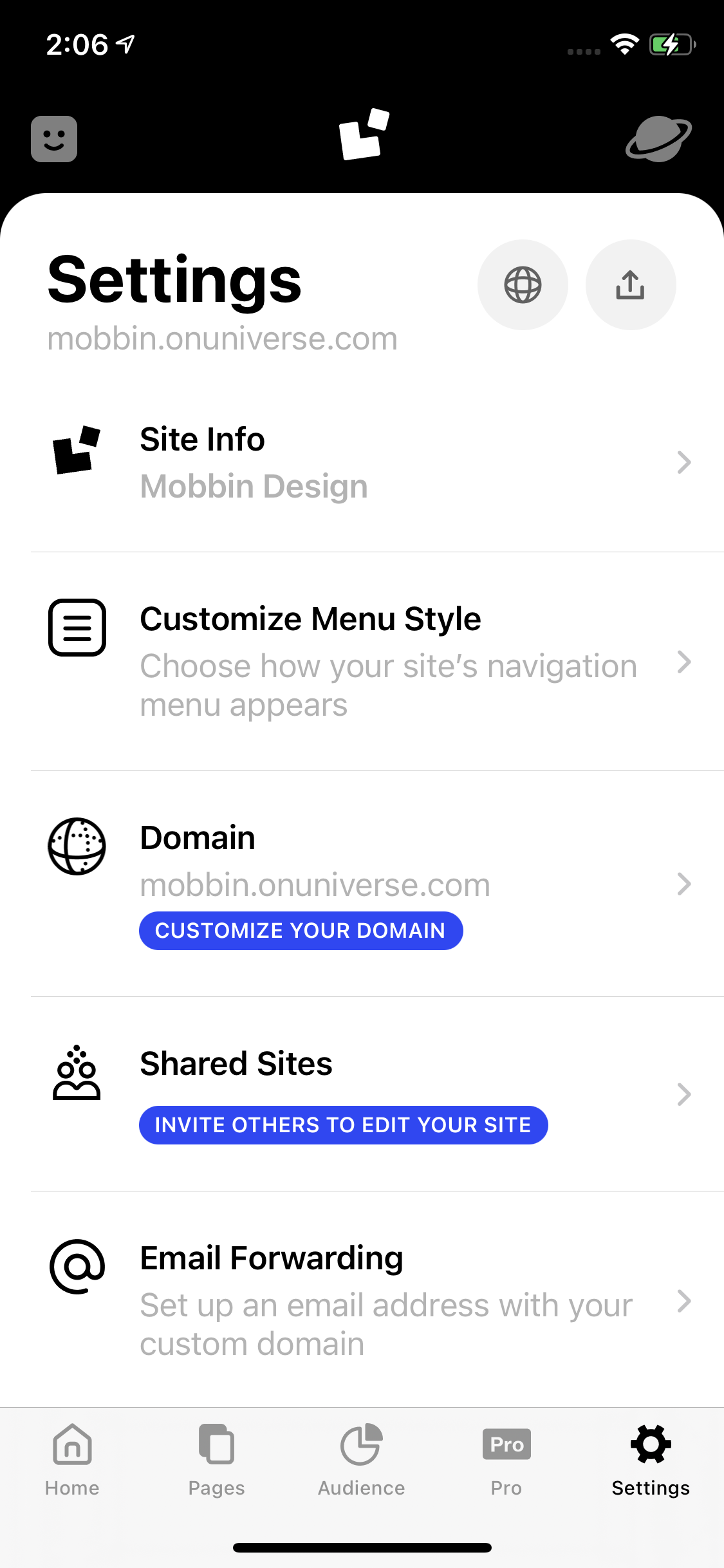This screenshot has width=724, height=1568.
Task: Open the Domain settings row
Action: 377,884
